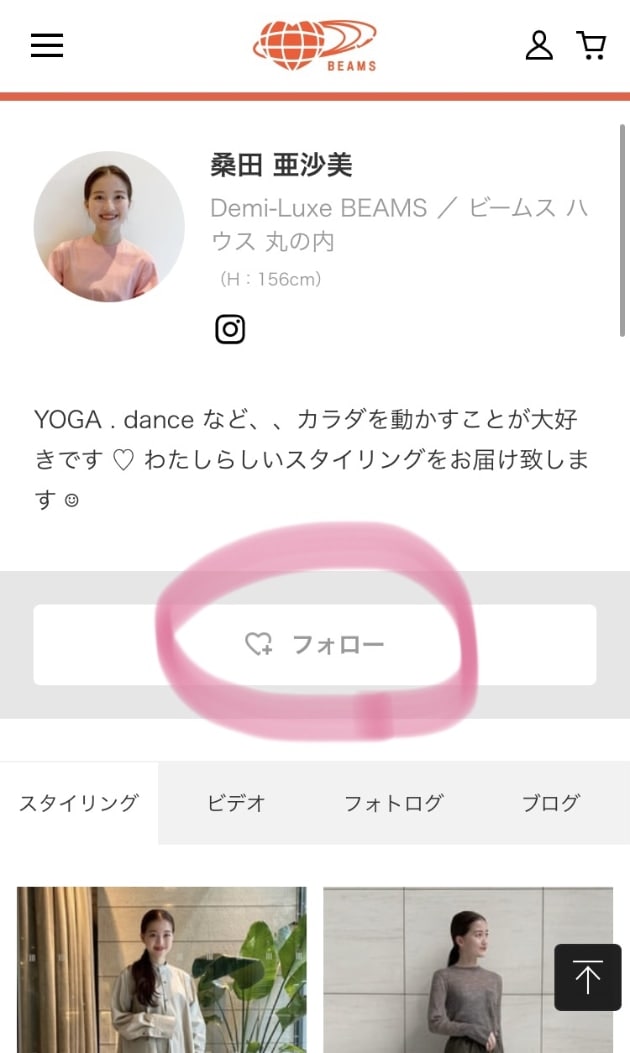Switch to the フォトログ tab
The height and width of the screenshot is (1053, 630).
[393, 803]
